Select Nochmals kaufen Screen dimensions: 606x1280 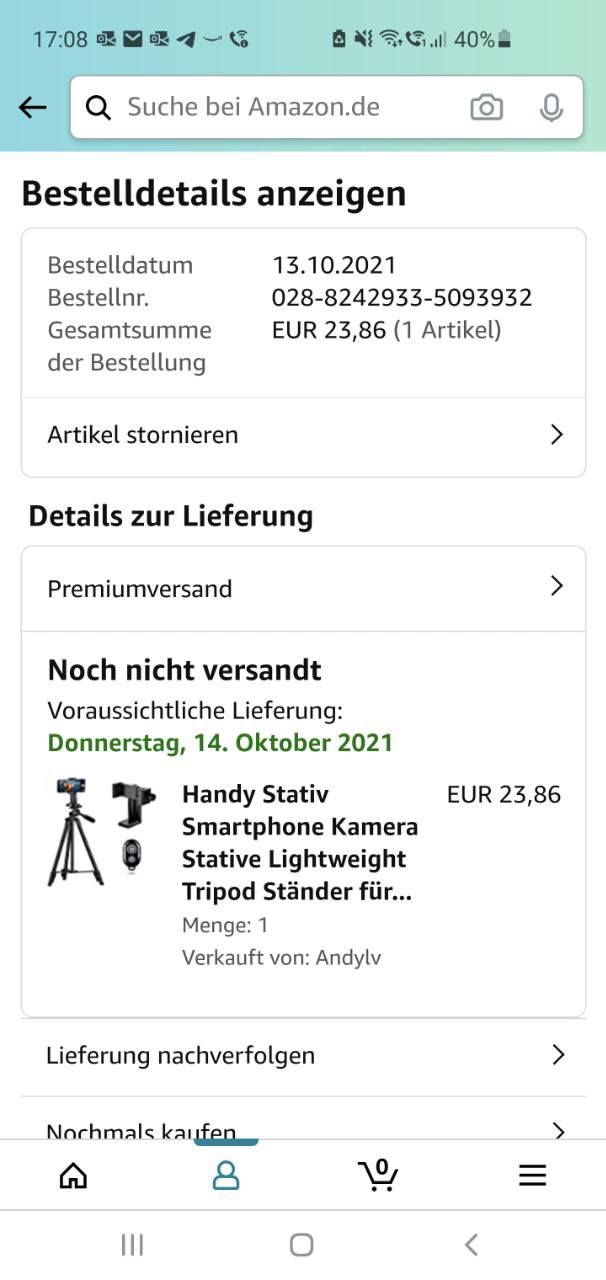pos(303,1130)
